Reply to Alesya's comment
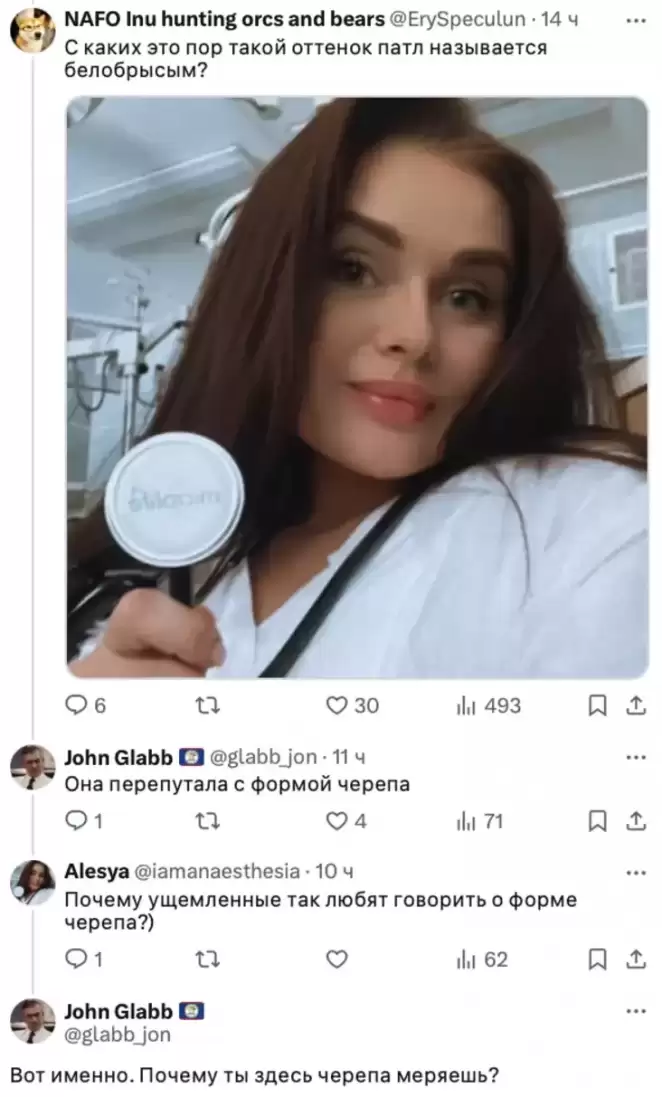Image resolution: width=662 pixels, height=1097 pixels. 77,960
